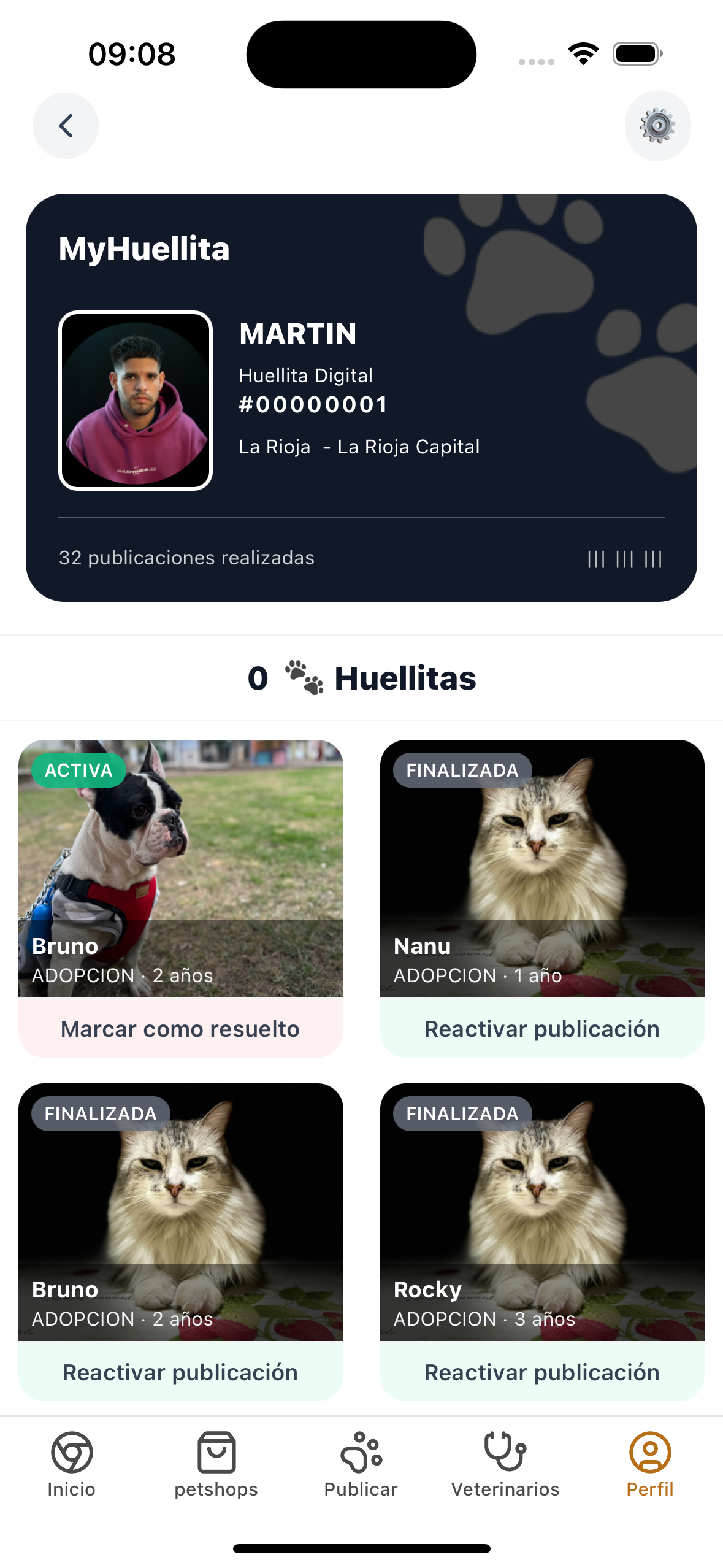Viewport: 723px width, 1568px height.
Task: Tap the FINALIZADA badge on Rocky's card
Action: click(462, 1113)
